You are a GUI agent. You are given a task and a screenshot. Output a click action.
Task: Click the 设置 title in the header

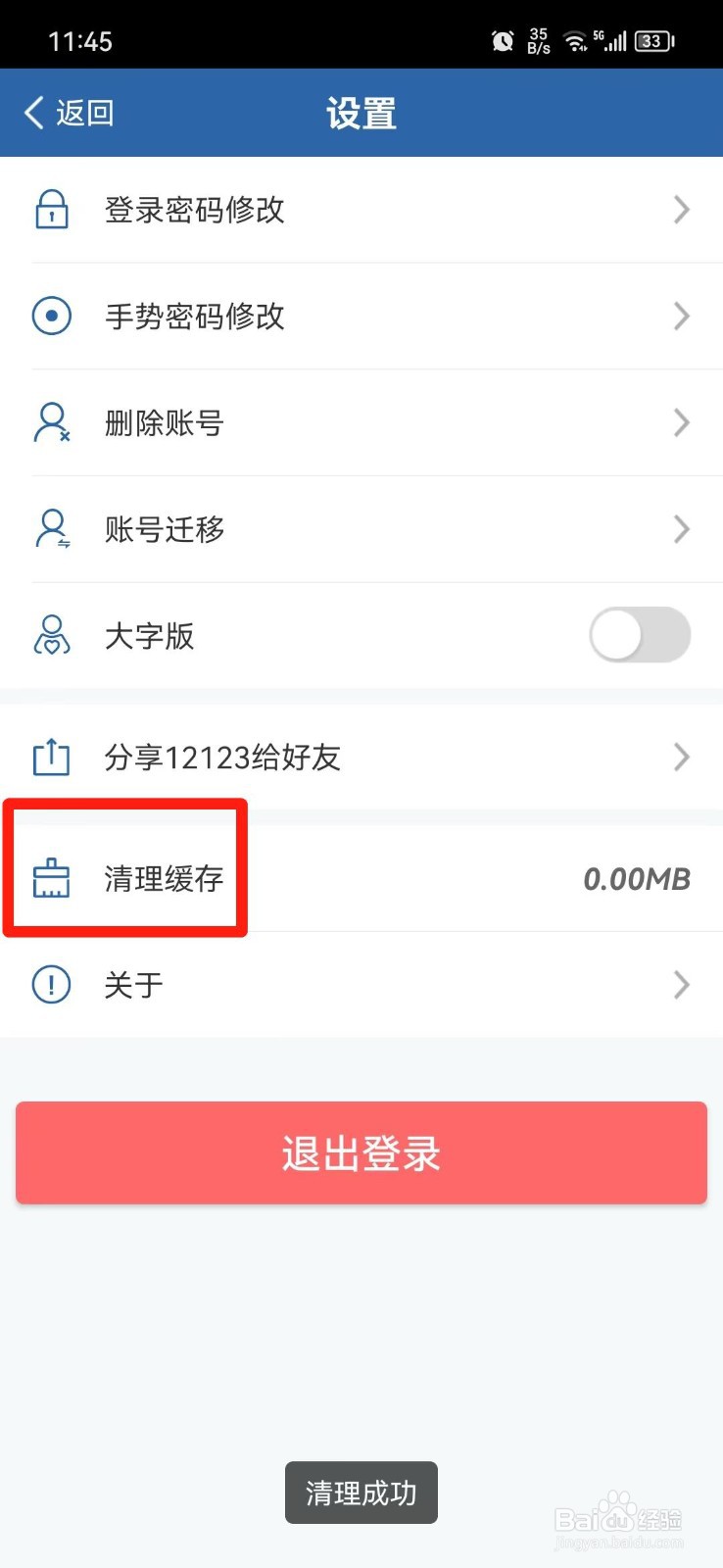coord(361,112)
